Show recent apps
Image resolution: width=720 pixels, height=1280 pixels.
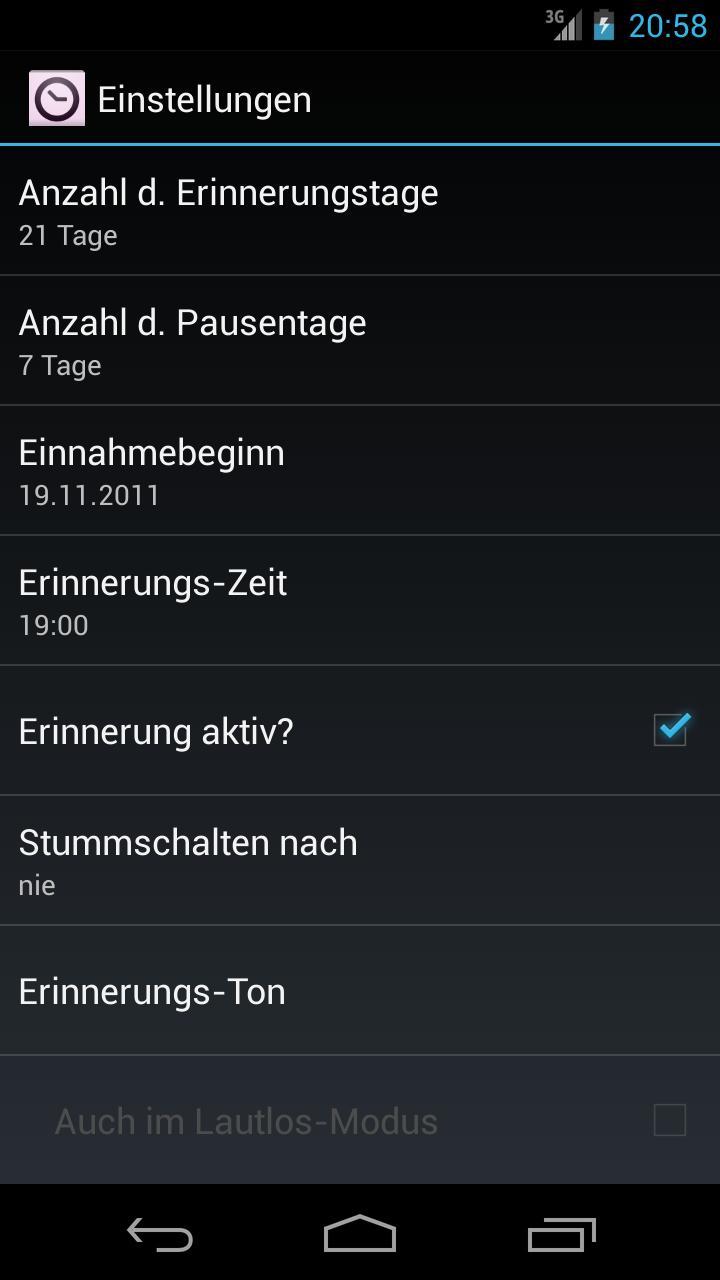pyautogui.click(x=561, y=1234)
